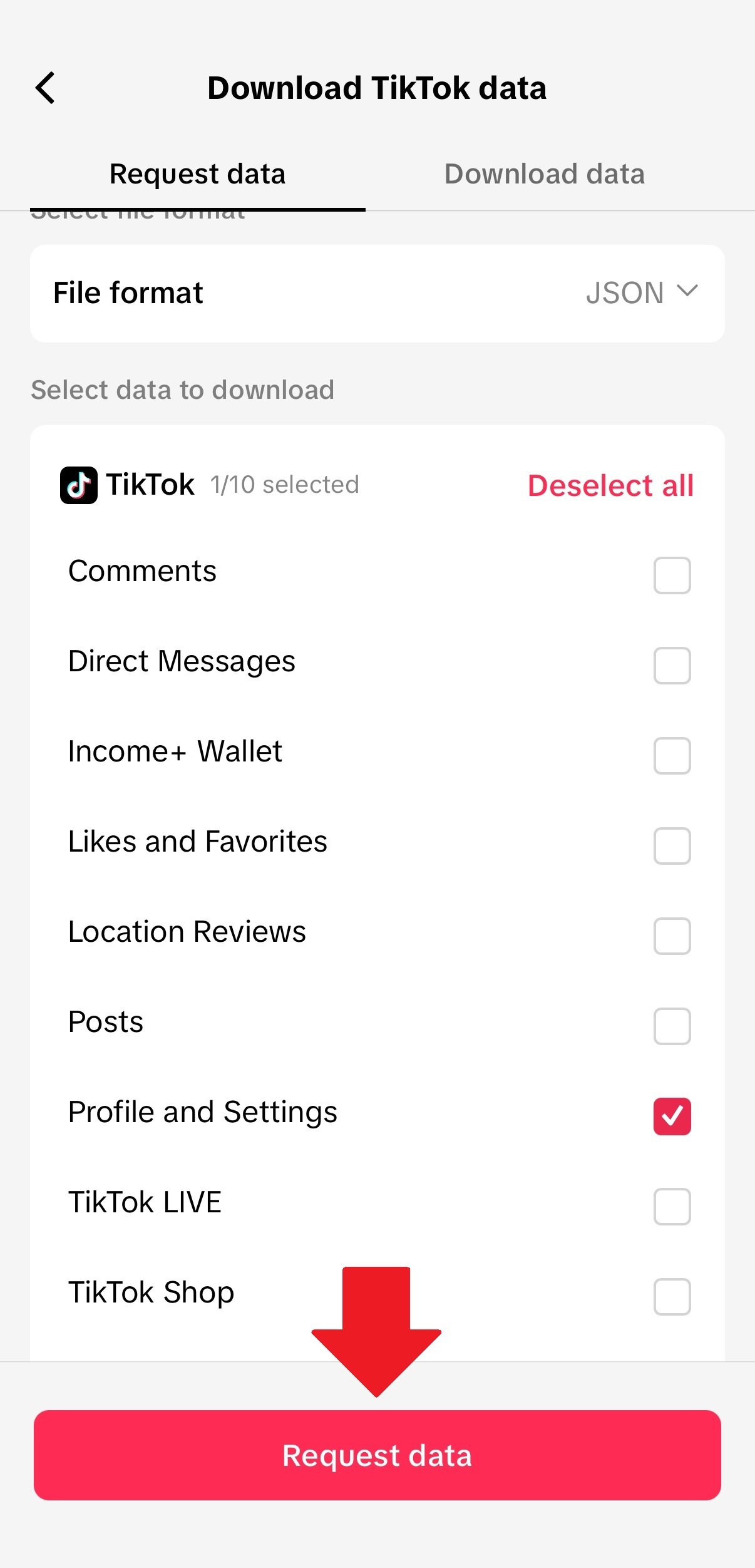This screenshot has width=755, height=1568.
Task: Enable the Comments checkbox
Action: [x=670, y=576]
